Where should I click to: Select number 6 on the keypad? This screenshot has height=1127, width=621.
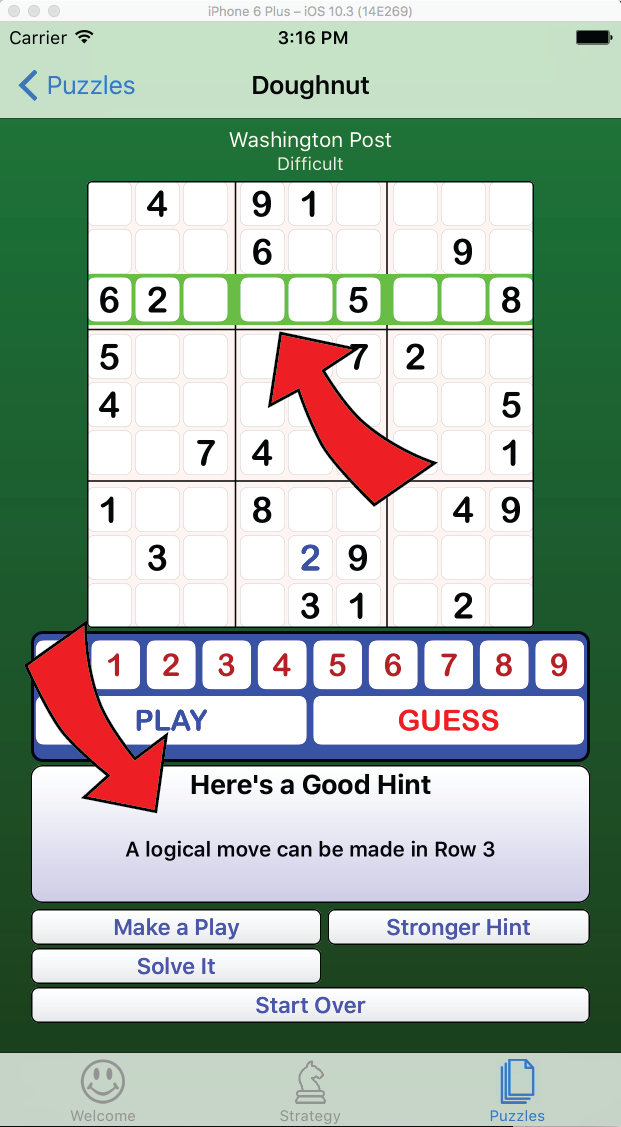[x=393, y=665]
